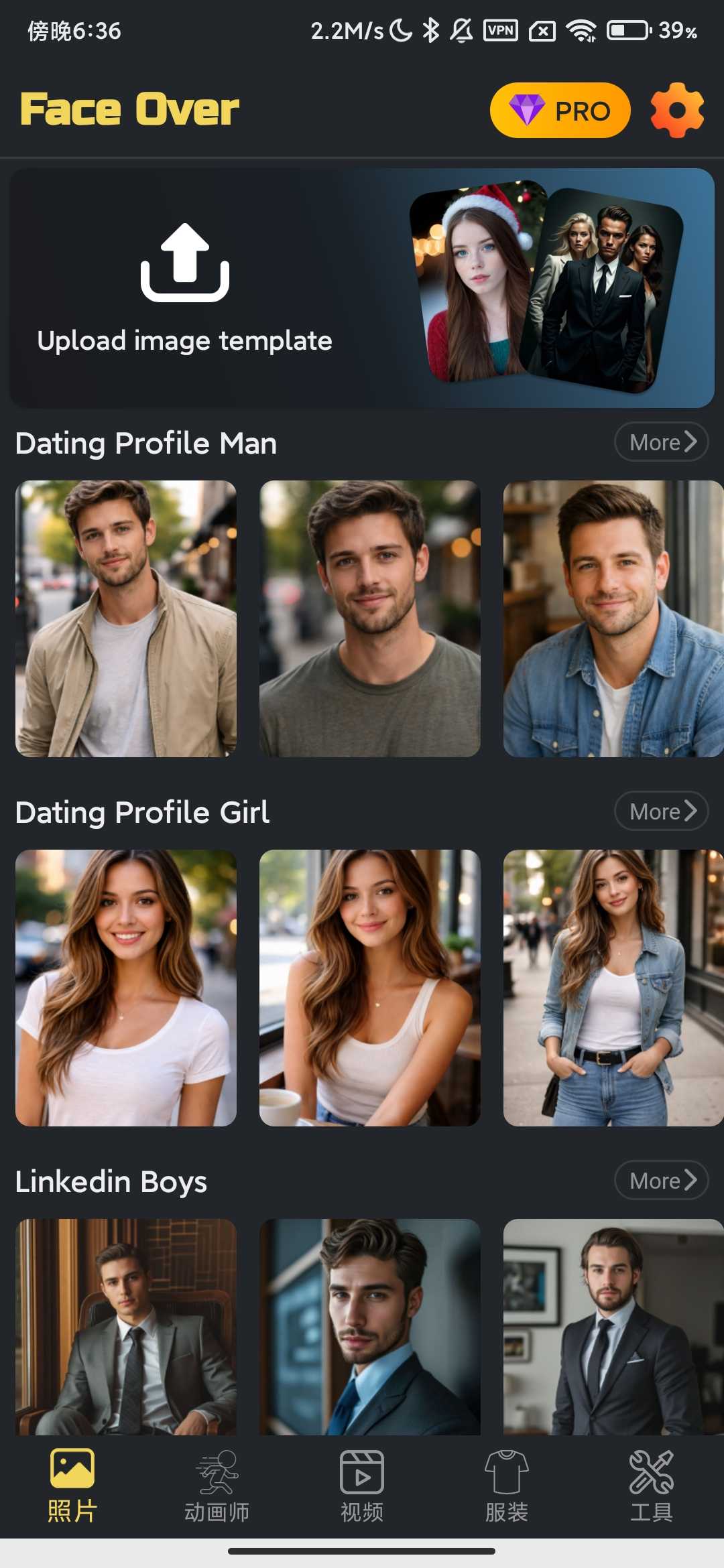Pick the man in denim shirt template

613,618
